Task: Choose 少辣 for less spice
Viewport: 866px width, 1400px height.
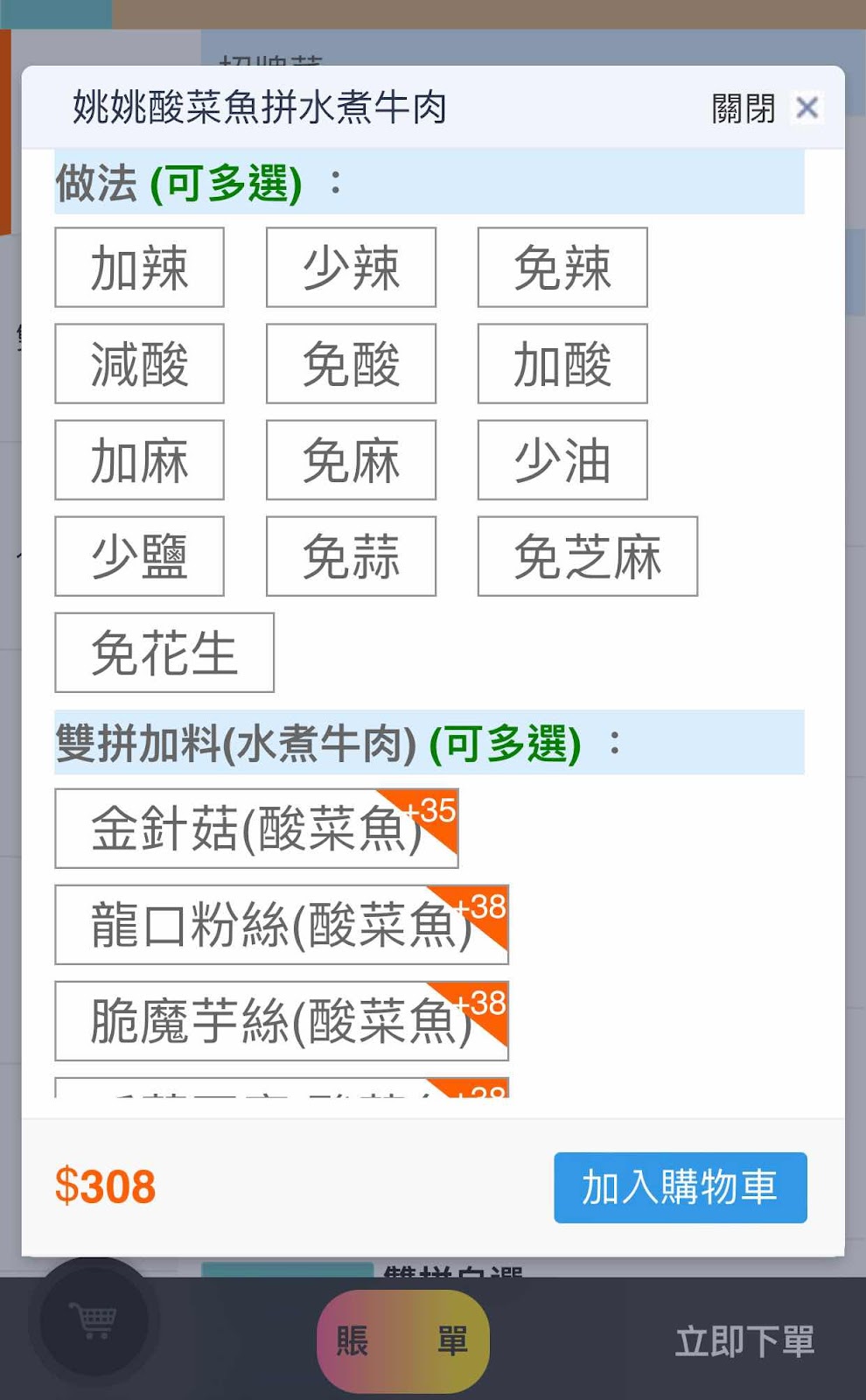Action: tap(351, 268)
